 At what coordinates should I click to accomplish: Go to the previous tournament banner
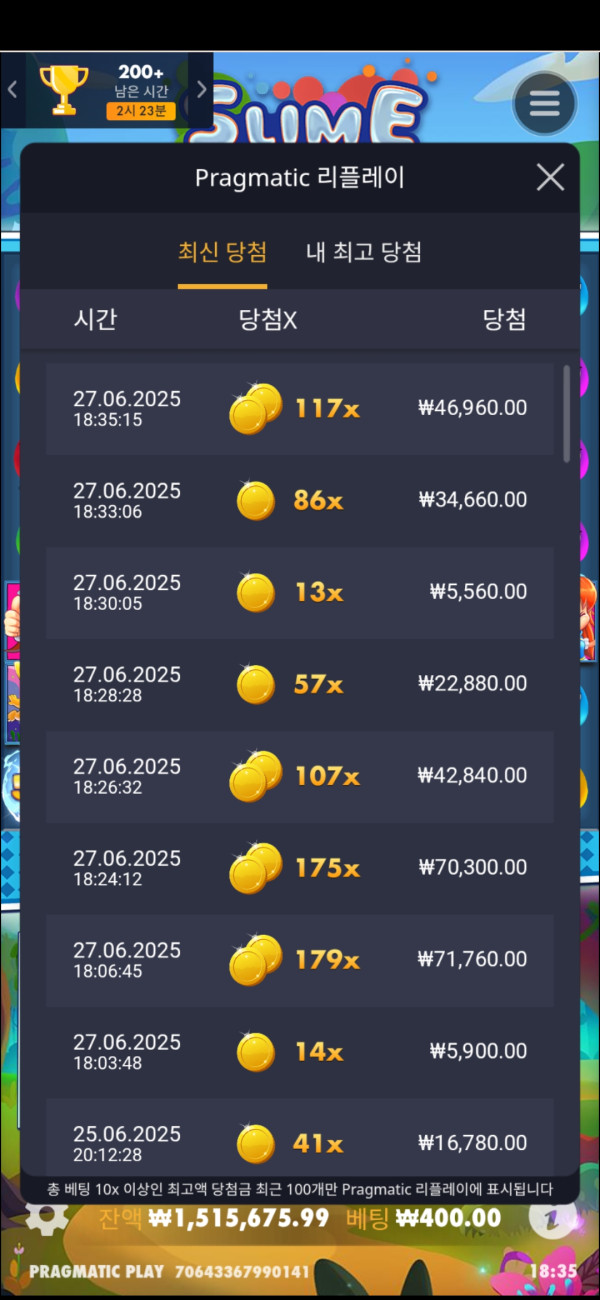click(12, 90)
